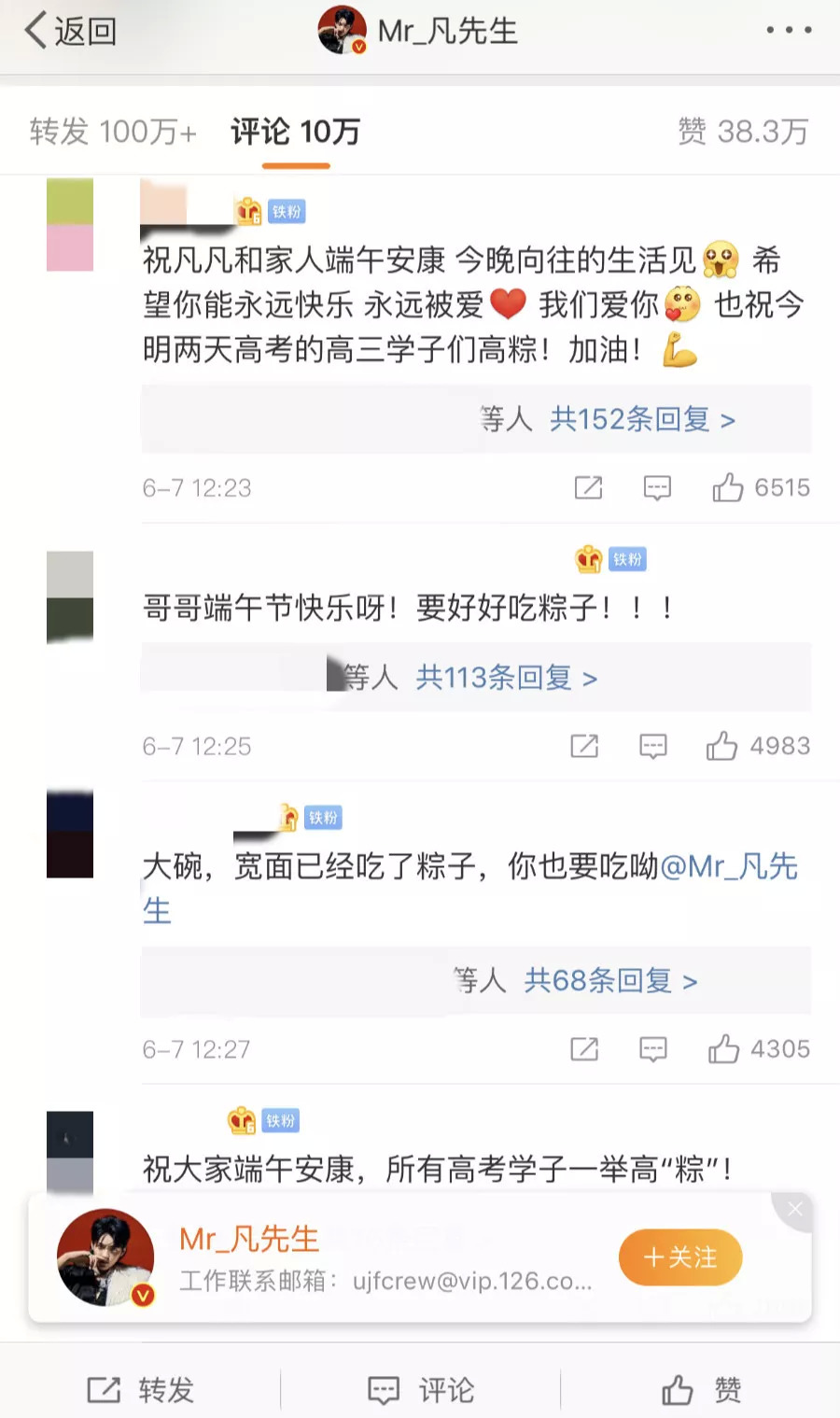Repost the comment from 6-7 12:23
The height and width of the screenshot is (1418, 840).
(x=588, y=487)
